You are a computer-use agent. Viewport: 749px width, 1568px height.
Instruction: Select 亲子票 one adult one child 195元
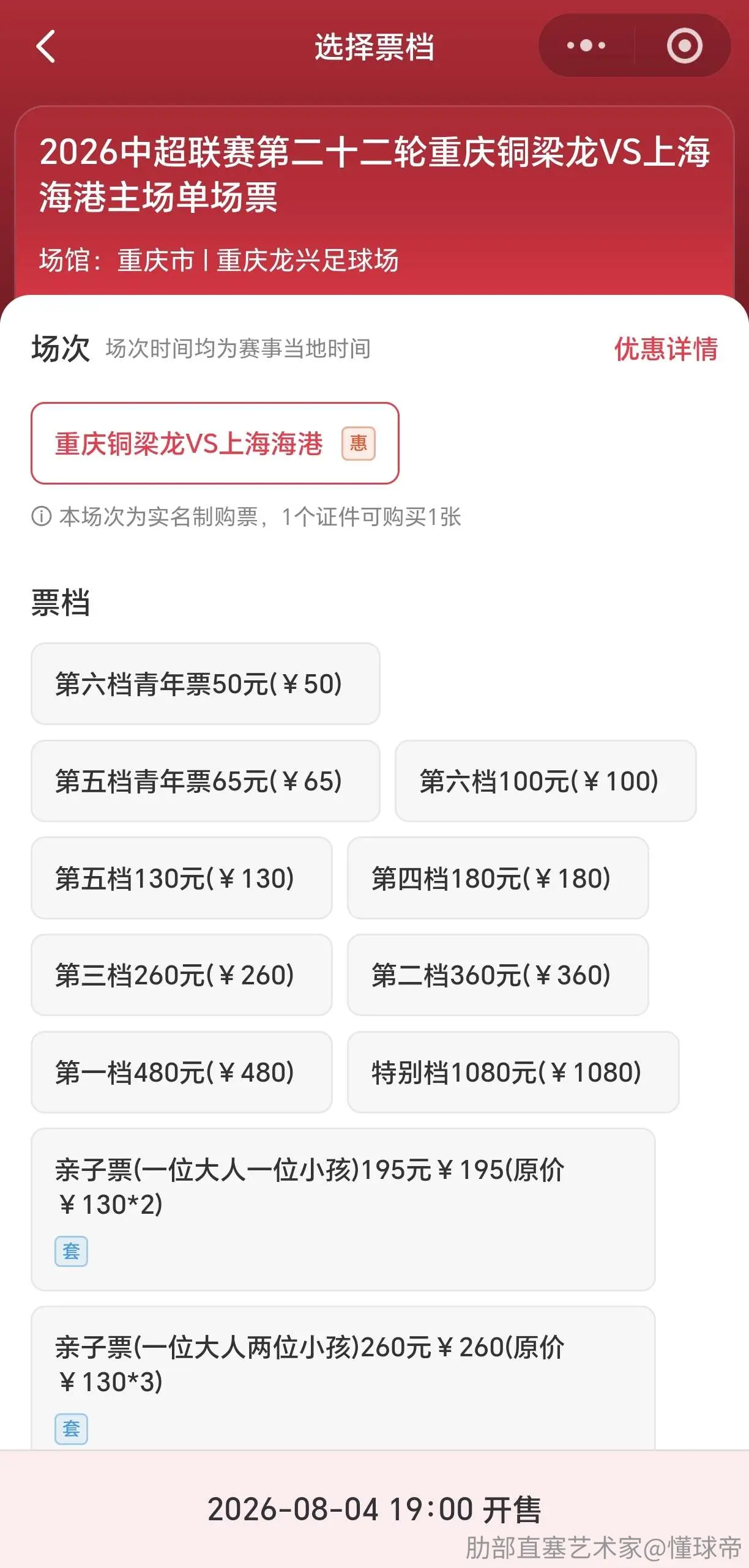tap(343, 1209)
